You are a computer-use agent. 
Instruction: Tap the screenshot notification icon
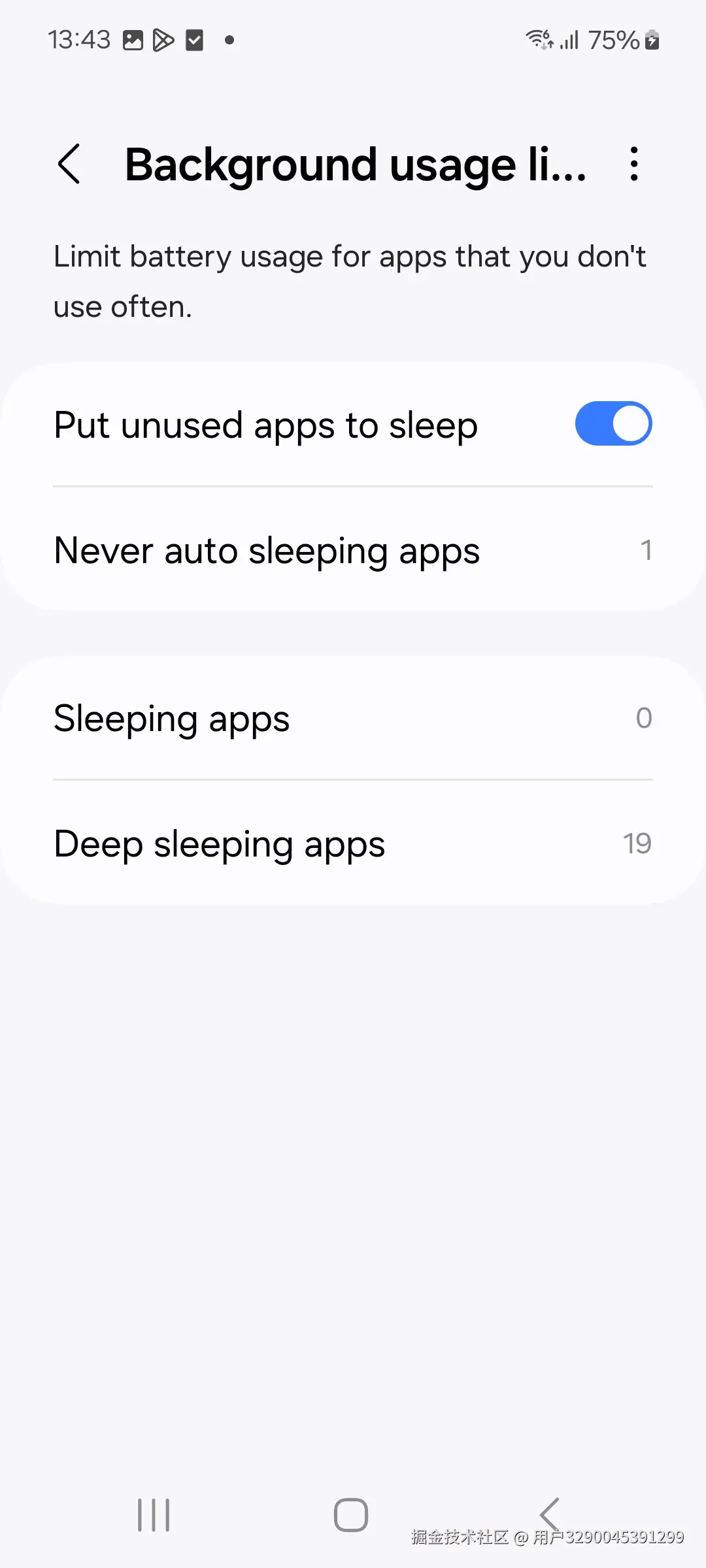[132, 41]
